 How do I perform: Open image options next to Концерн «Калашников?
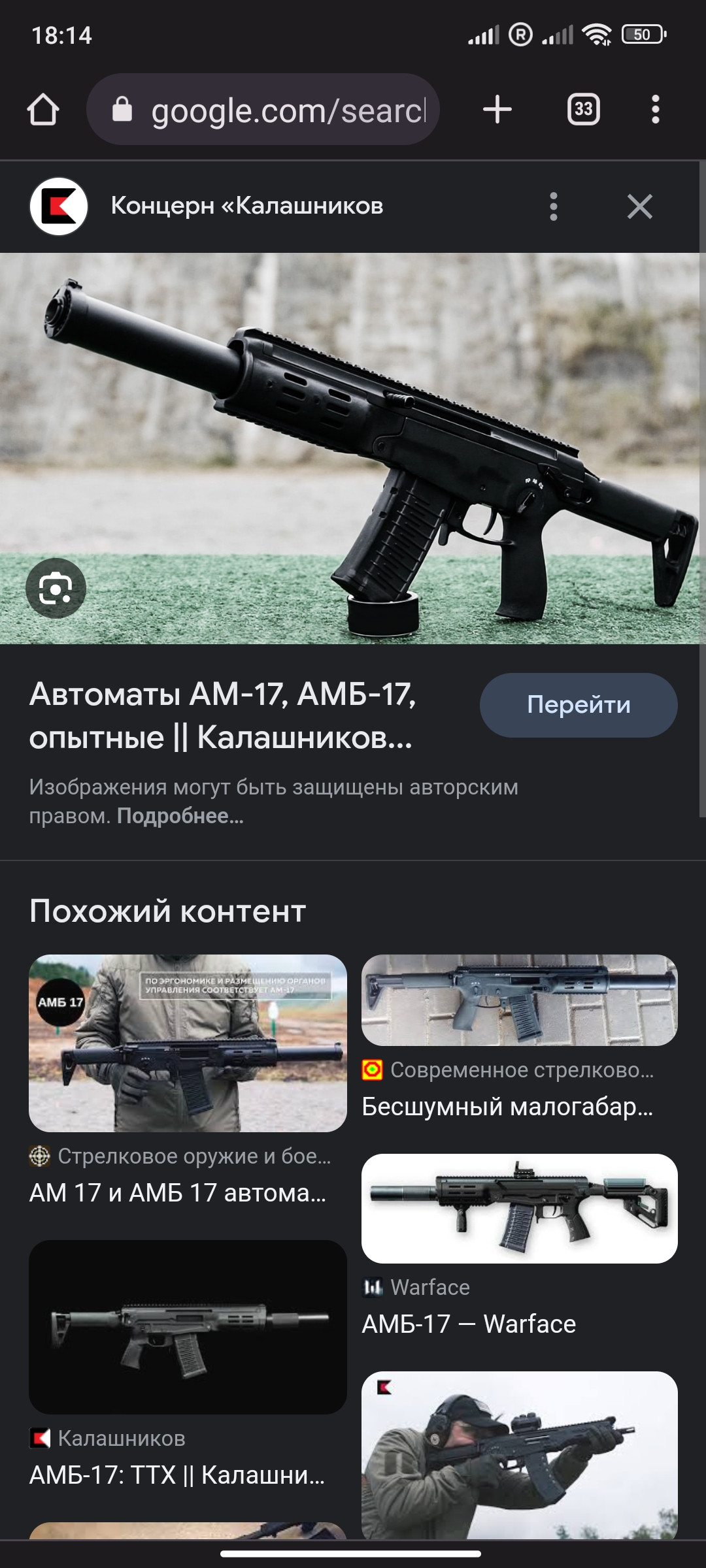(553, 206)
